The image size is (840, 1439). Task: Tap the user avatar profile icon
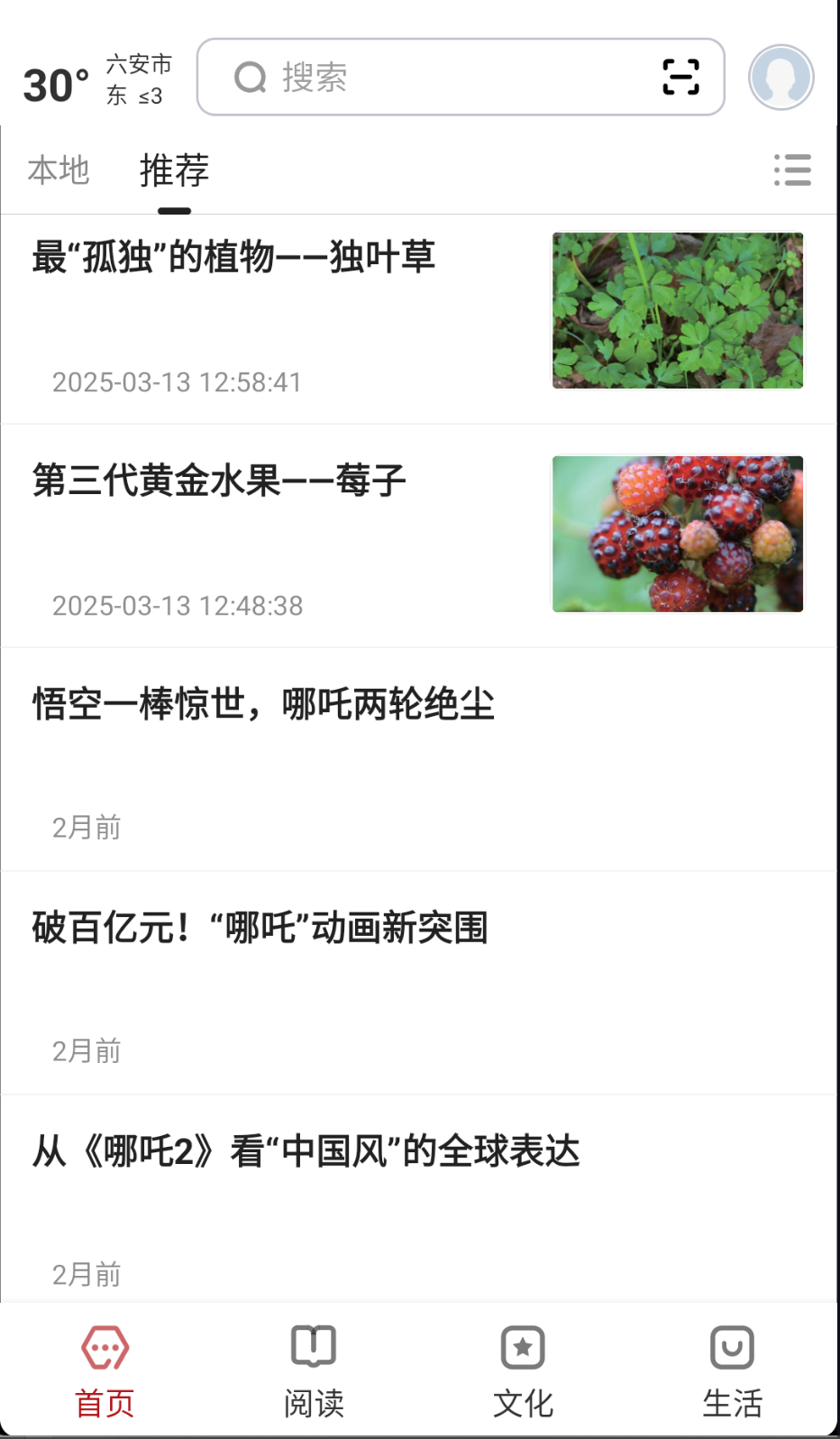click(x=781, y=77)
